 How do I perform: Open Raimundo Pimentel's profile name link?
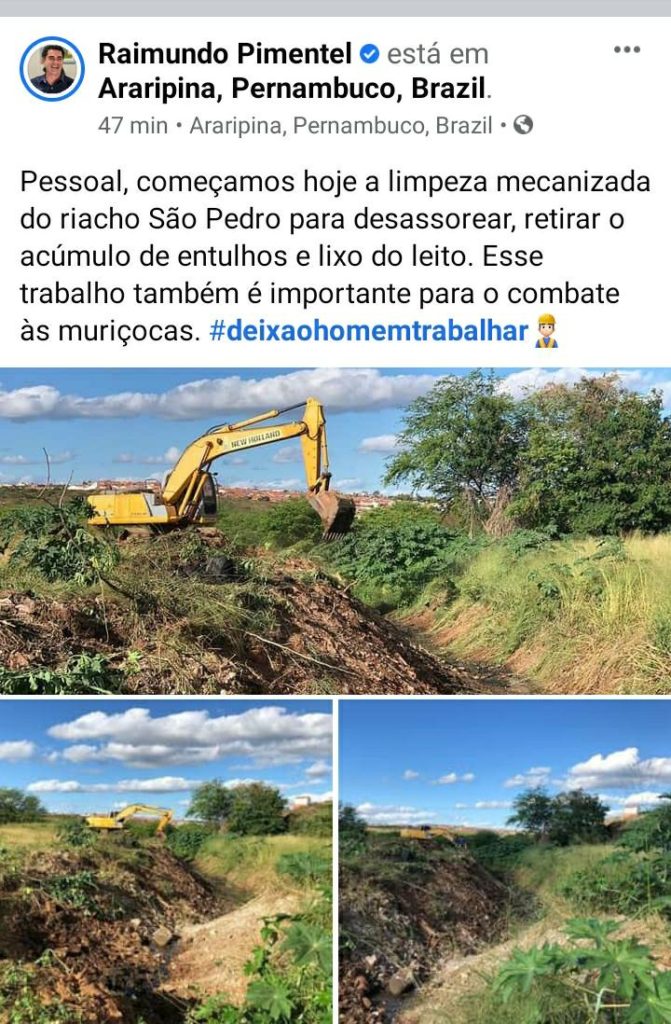point(225,53)
